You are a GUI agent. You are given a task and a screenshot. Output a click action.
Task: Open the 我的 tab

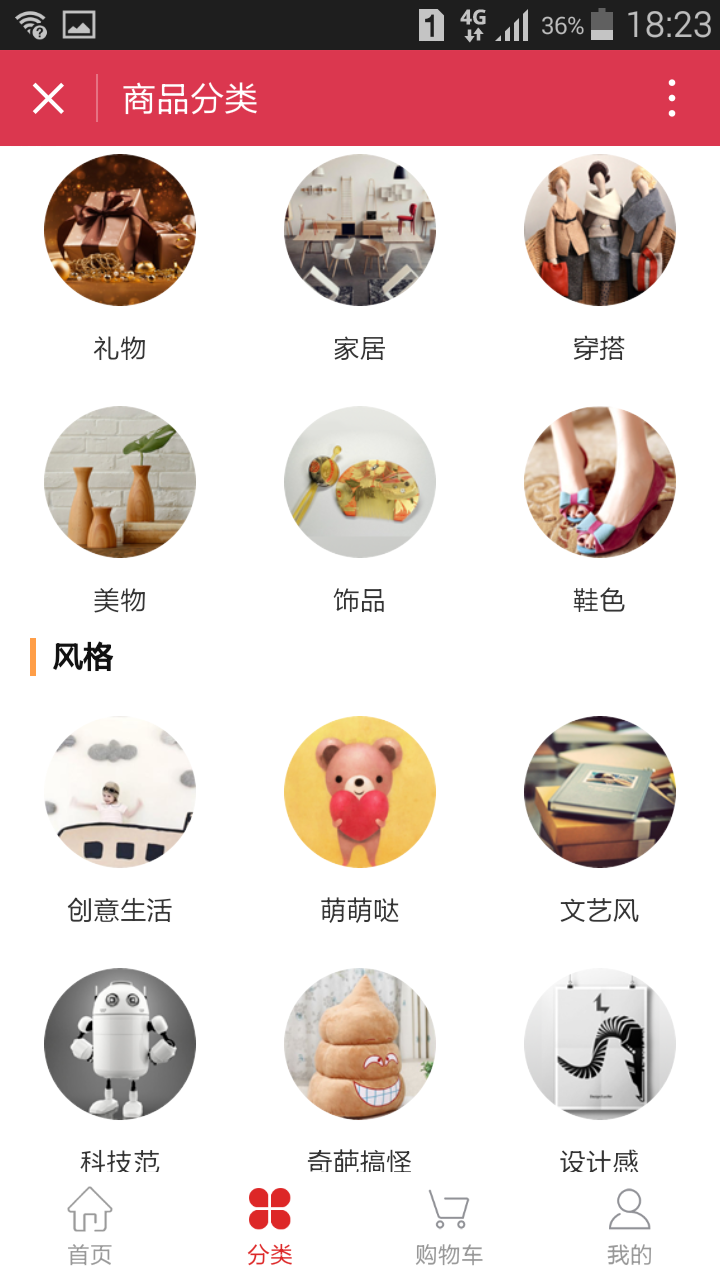tap(629, 1225)
